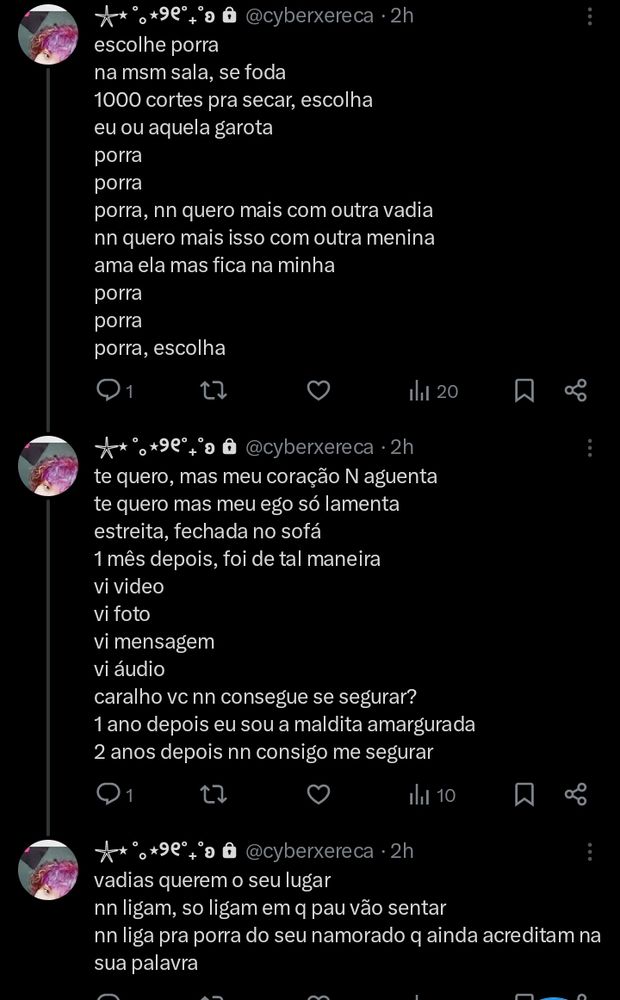Reply to the 'escolhe porra' tweet

(114, 391)
